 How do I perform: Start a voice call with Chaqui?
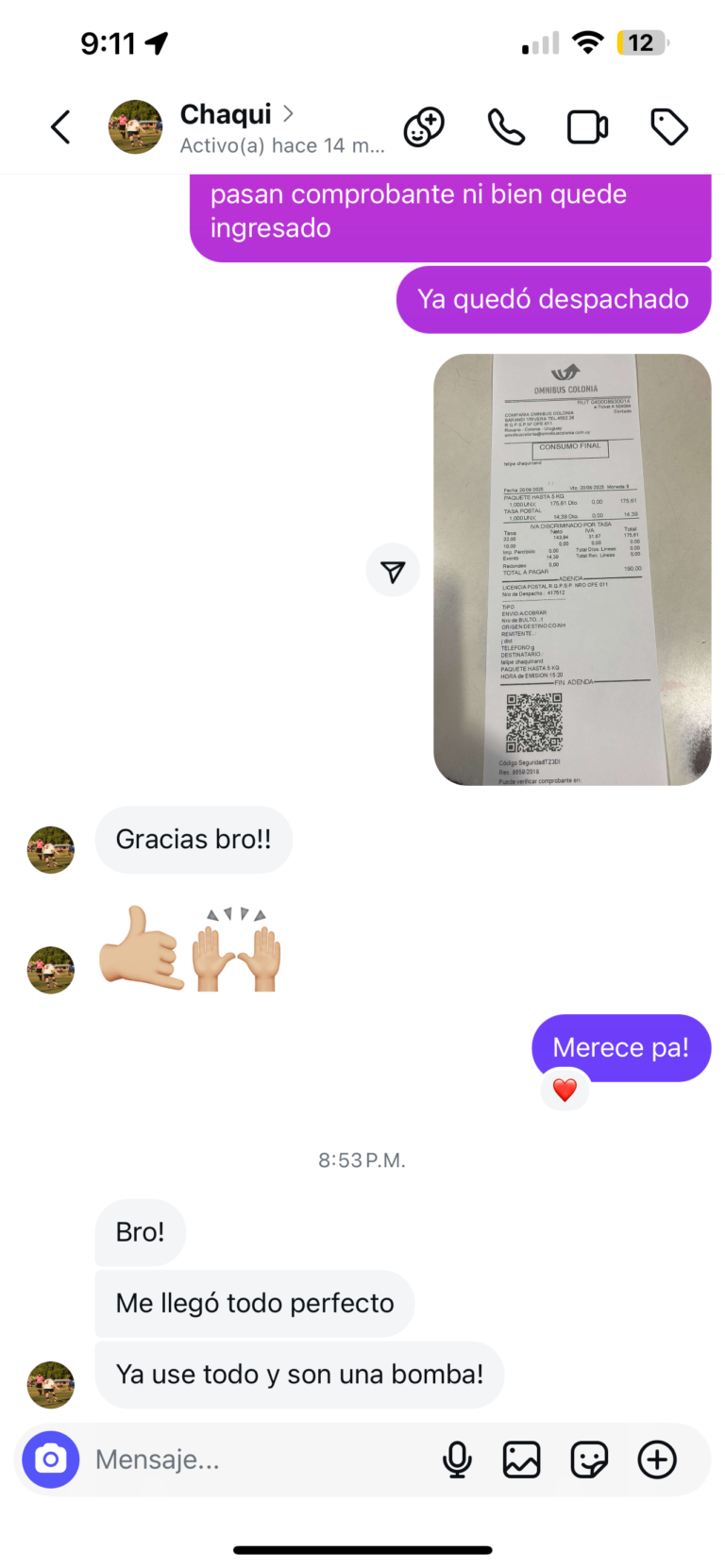[x=506, y=127]
